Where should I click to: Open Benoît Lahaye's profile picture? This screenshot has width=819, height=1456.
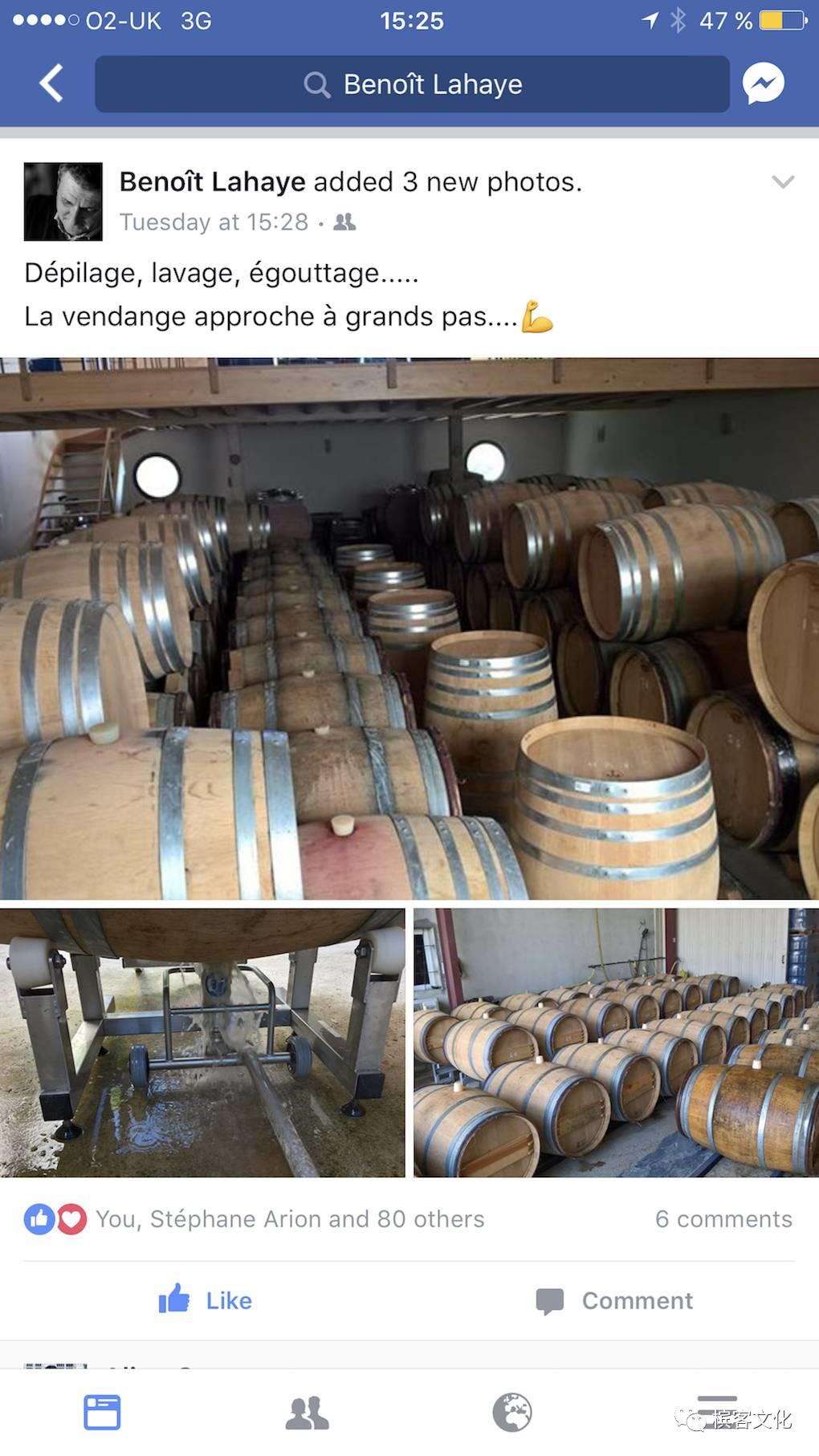(x=63, y=202)
